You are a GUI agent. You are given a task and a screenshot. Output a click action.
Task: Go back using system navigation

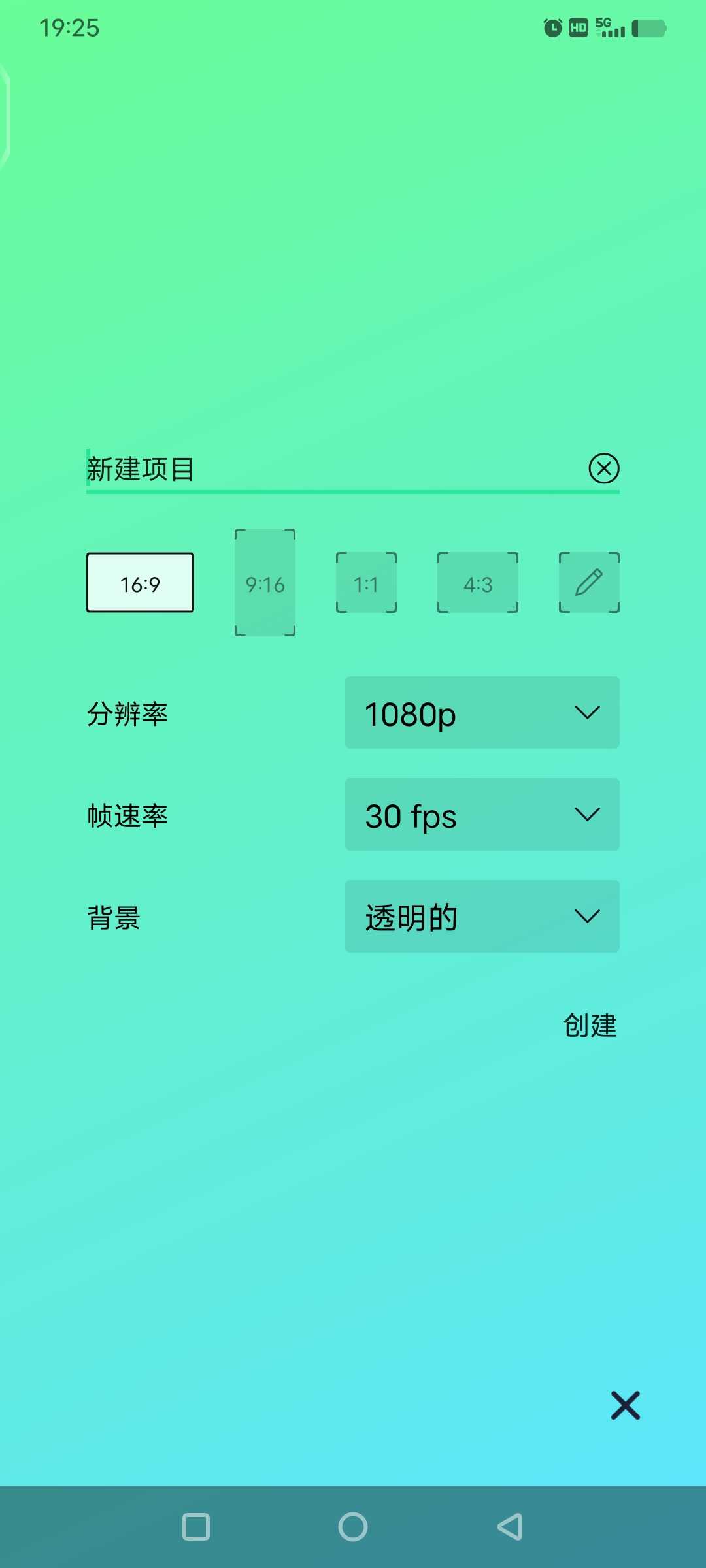point(509,1527)
